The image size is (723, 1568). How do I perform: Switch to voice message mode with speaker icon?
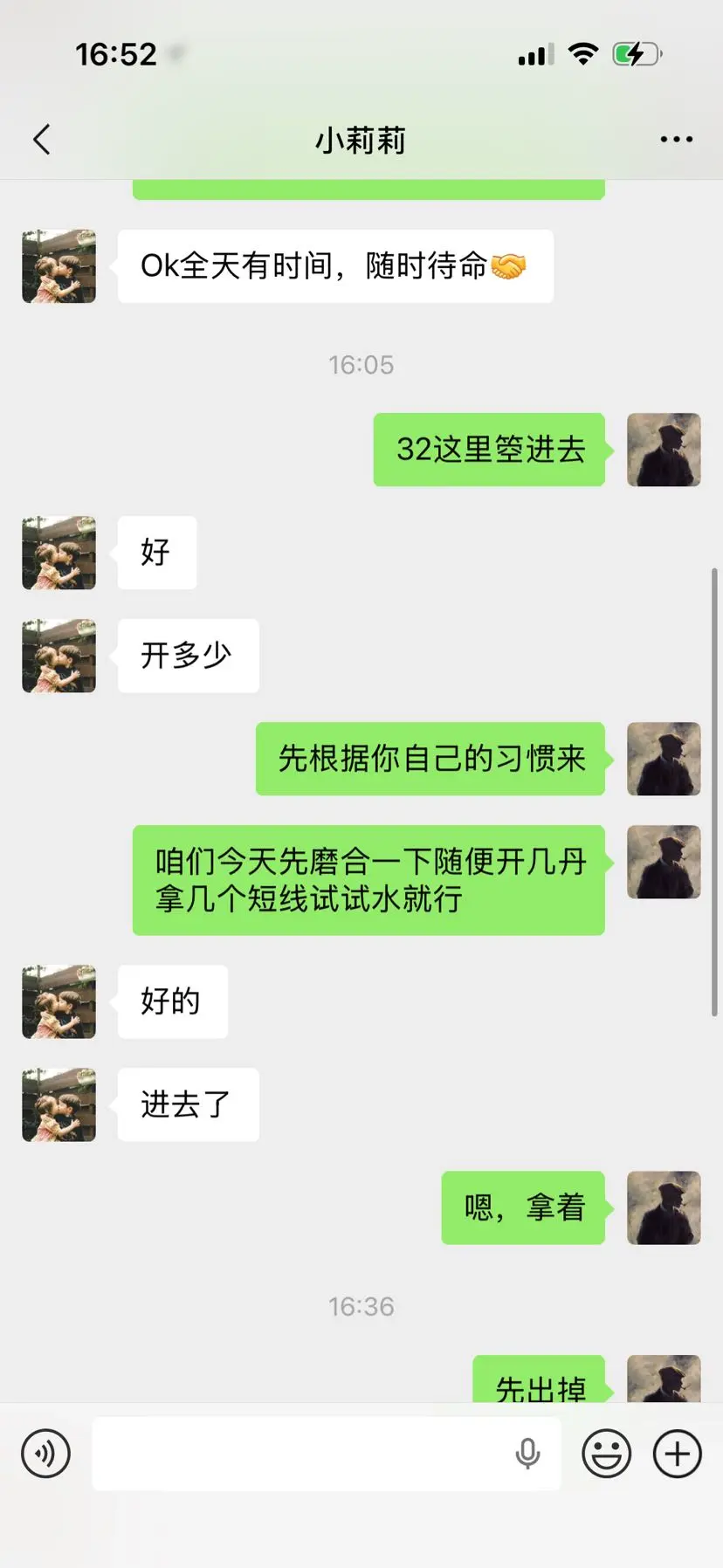point(45,1453)
